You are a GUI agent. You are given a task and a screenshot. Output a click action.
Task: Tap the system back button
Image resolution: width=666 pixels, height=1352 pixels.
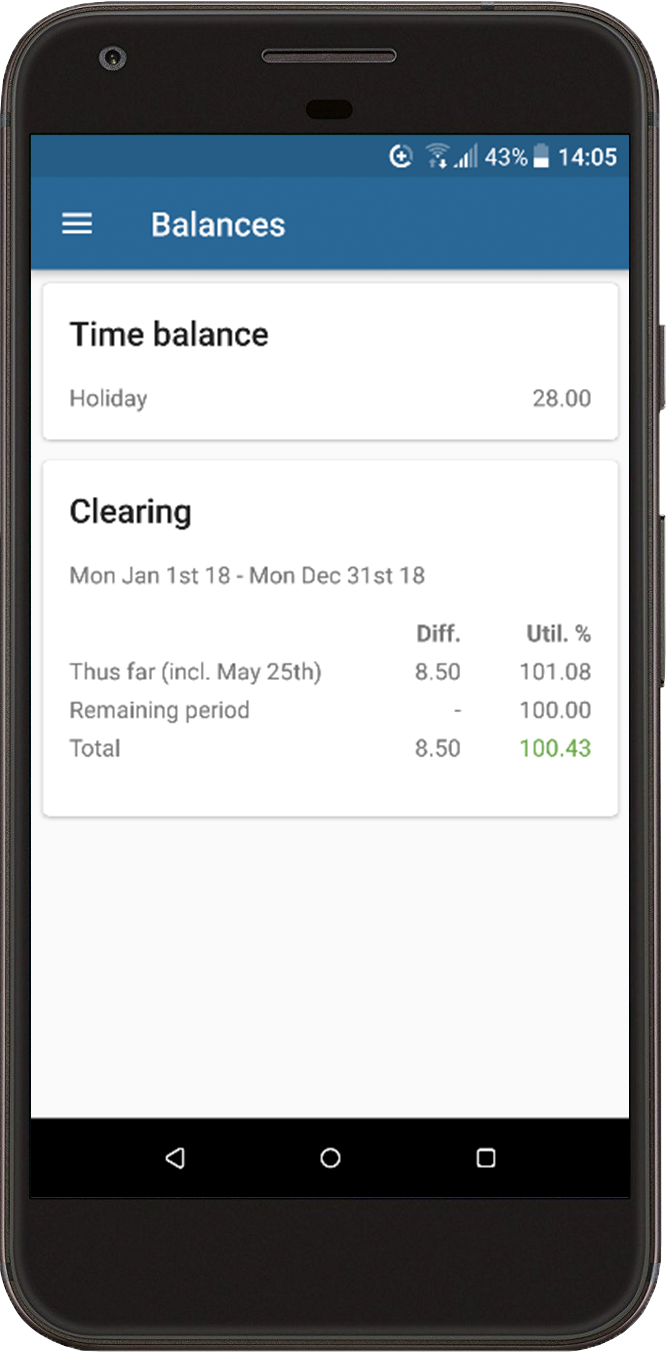175,1158
